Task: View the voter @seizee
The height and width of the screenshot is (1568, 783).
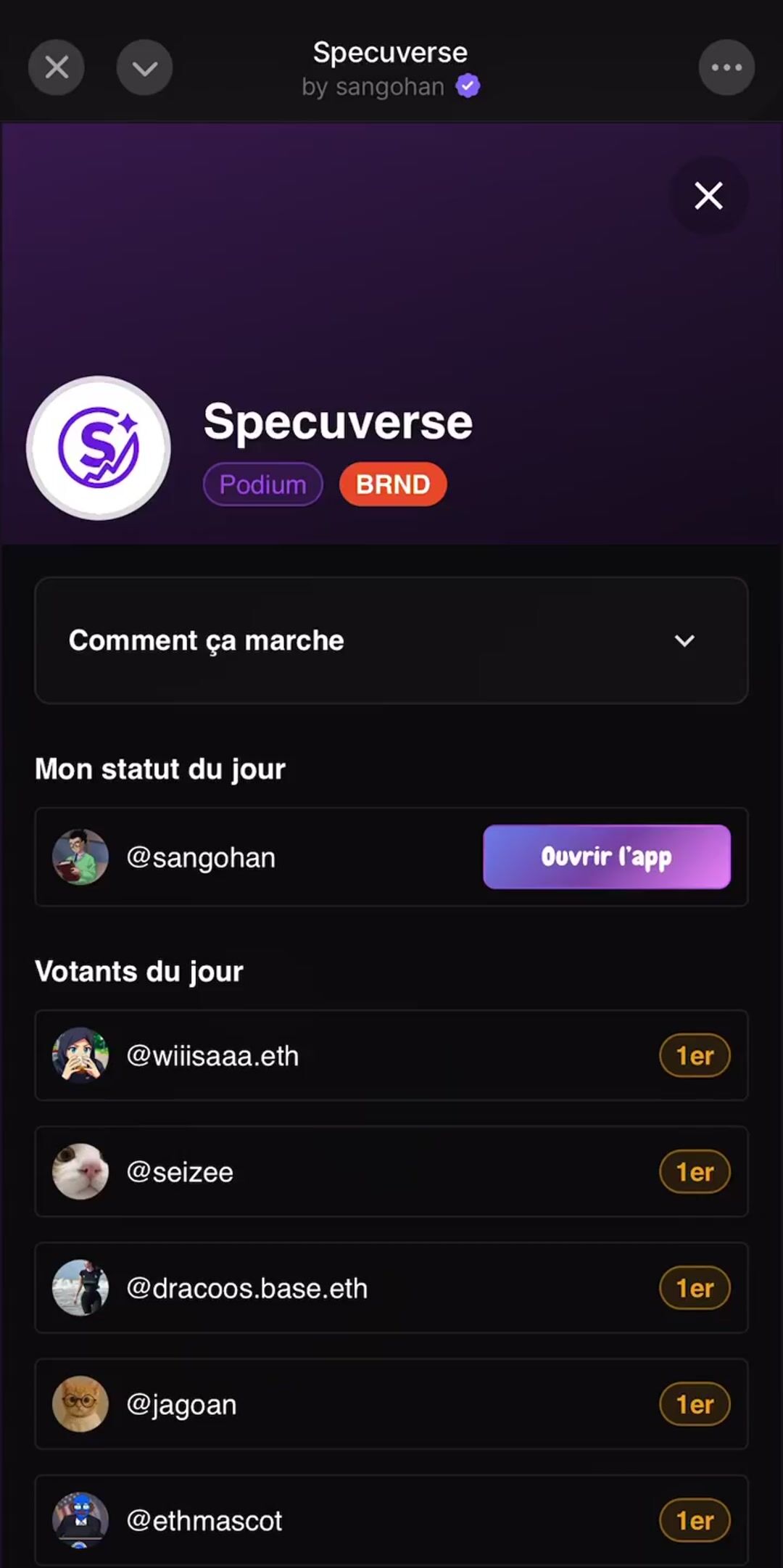Action: click(x=391, y=1171)
